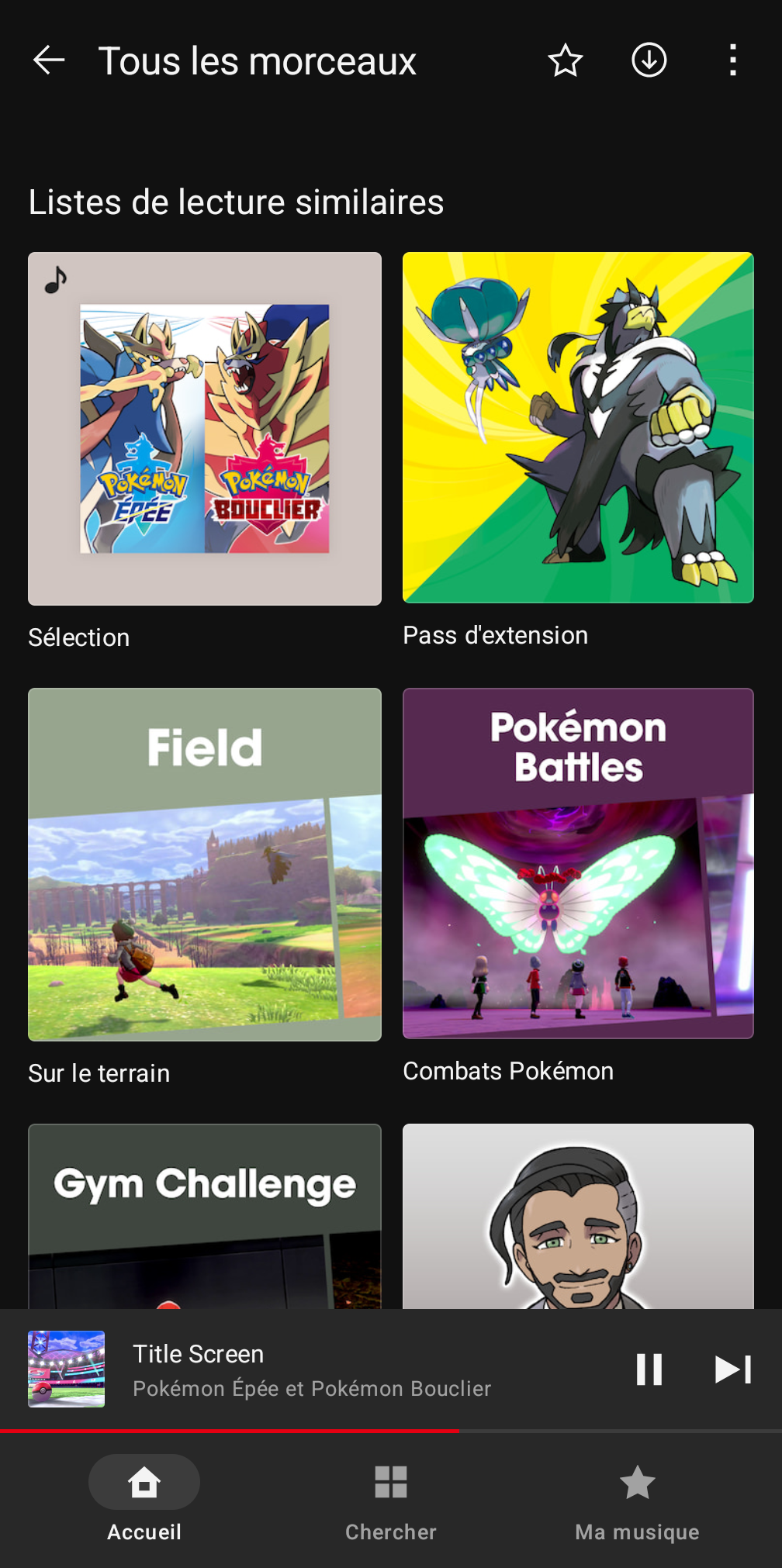Image resolution: width=782 pixels, height=1568 pixels.
Task: Switch to the Ma musique tab
Action: [637, 1499]
